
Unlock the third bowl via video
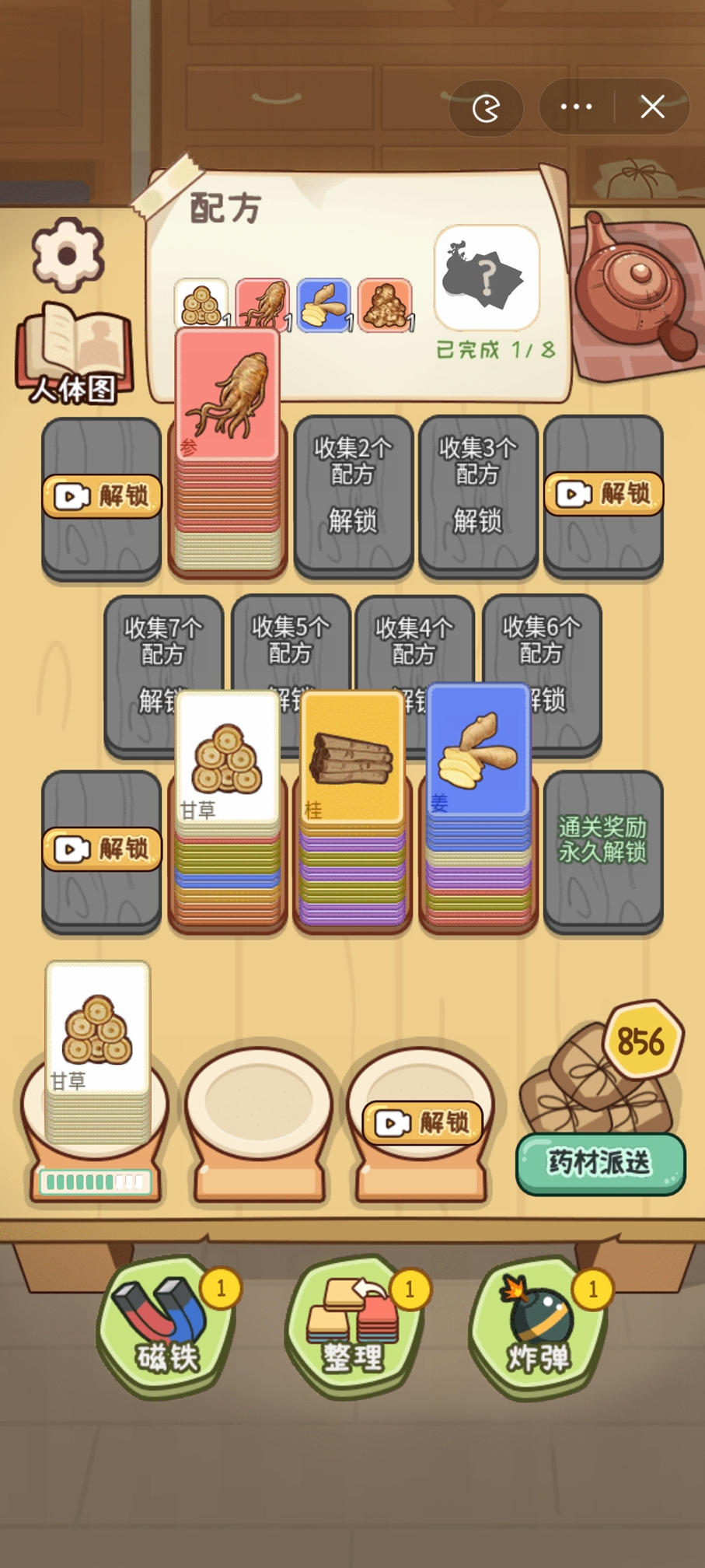[x=422, y=1122]
